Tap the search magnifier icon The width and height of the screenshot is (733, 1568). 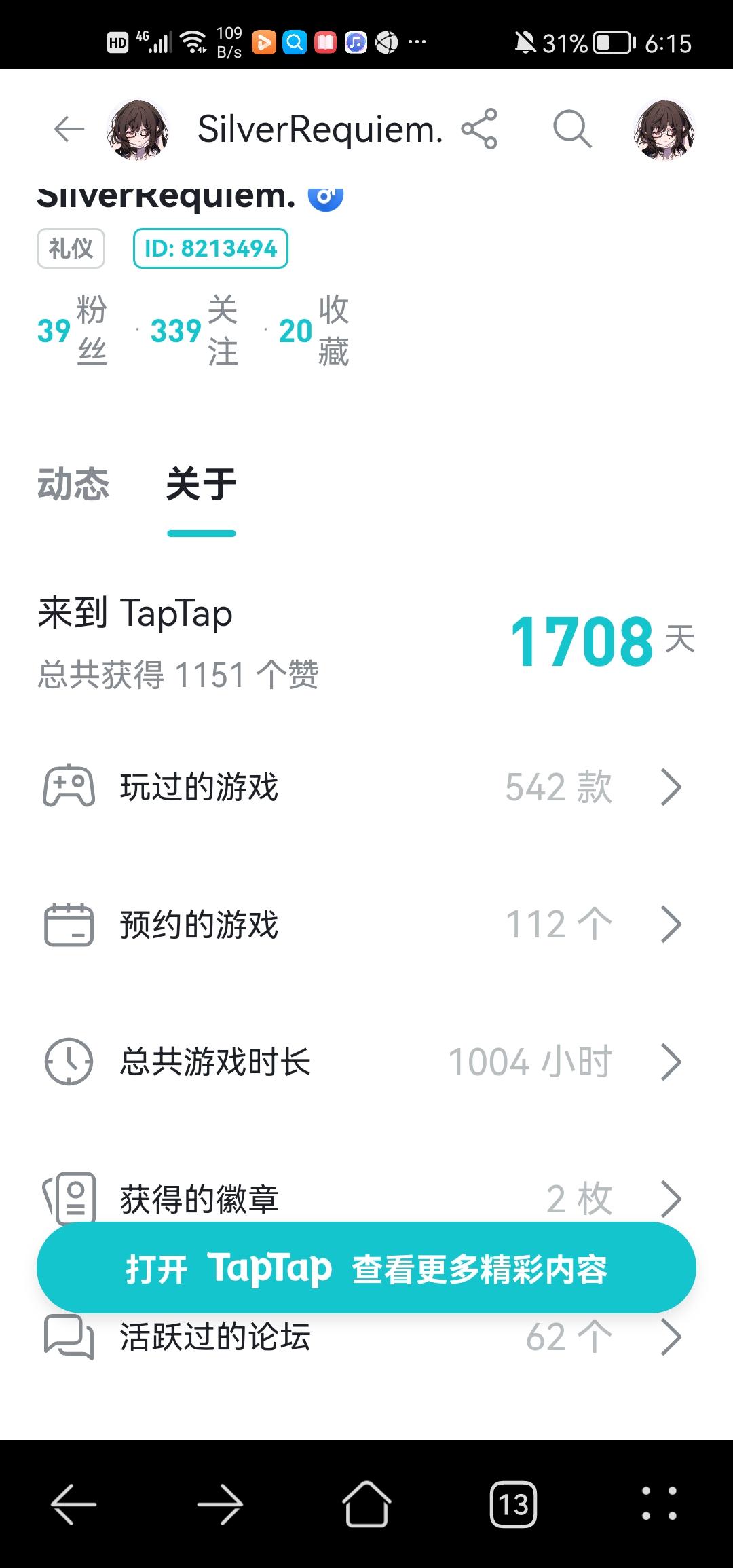click(572, 129)
